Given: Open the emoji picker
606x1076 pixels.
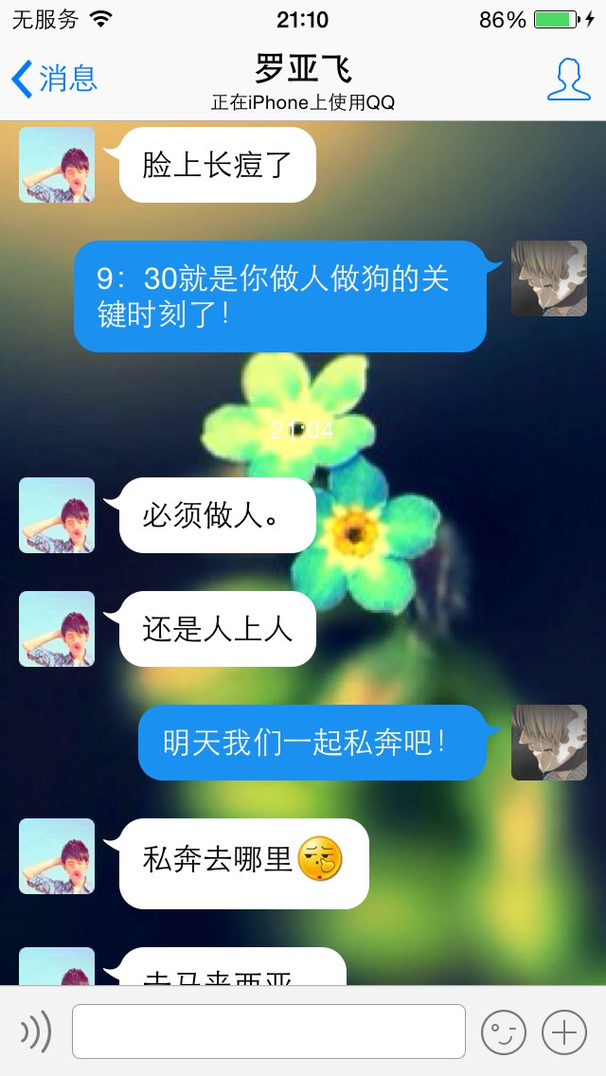Looking at the screenshot, I should point(503,1031).
